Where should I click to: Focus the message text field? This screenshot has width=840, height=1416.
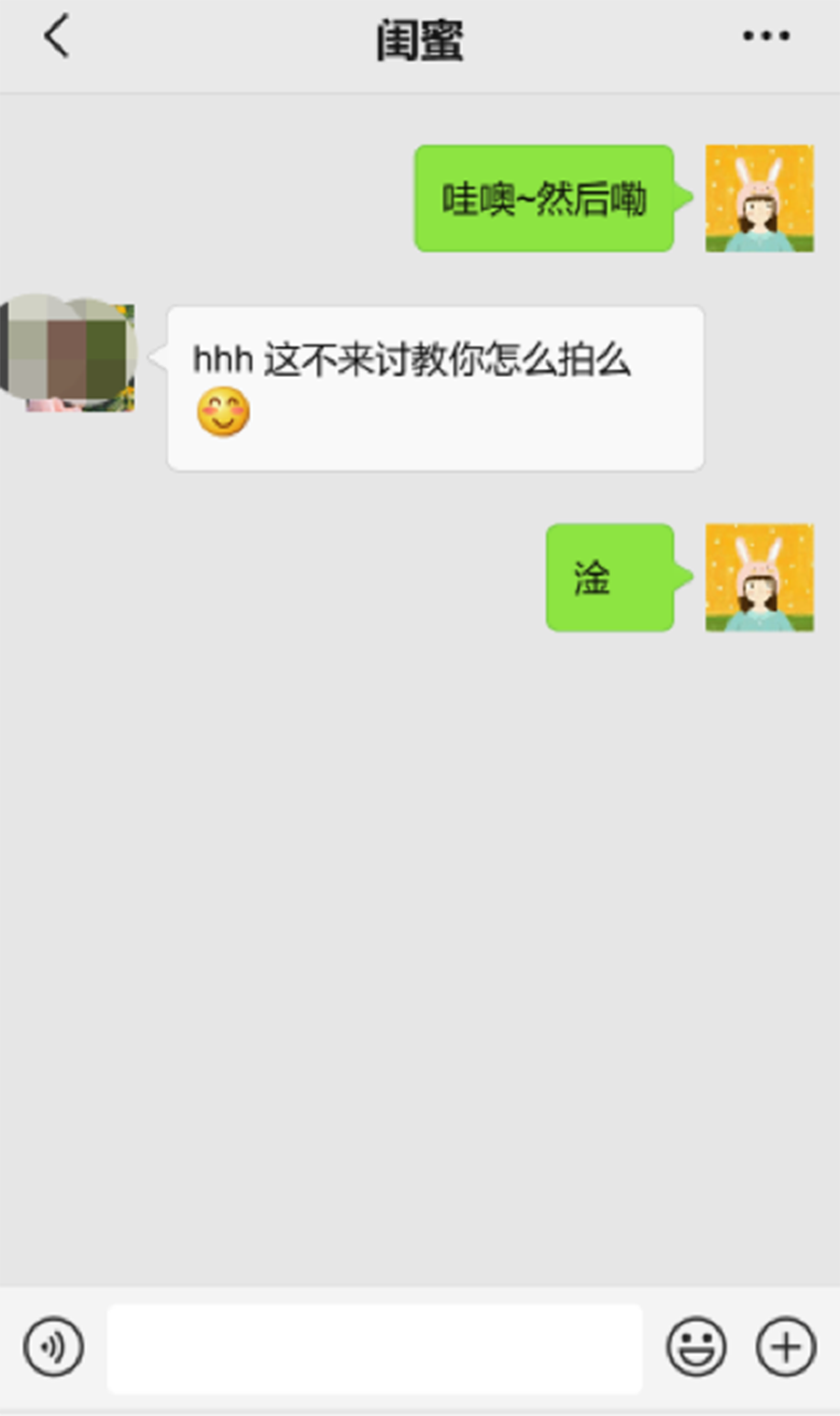click(374, 1349)
